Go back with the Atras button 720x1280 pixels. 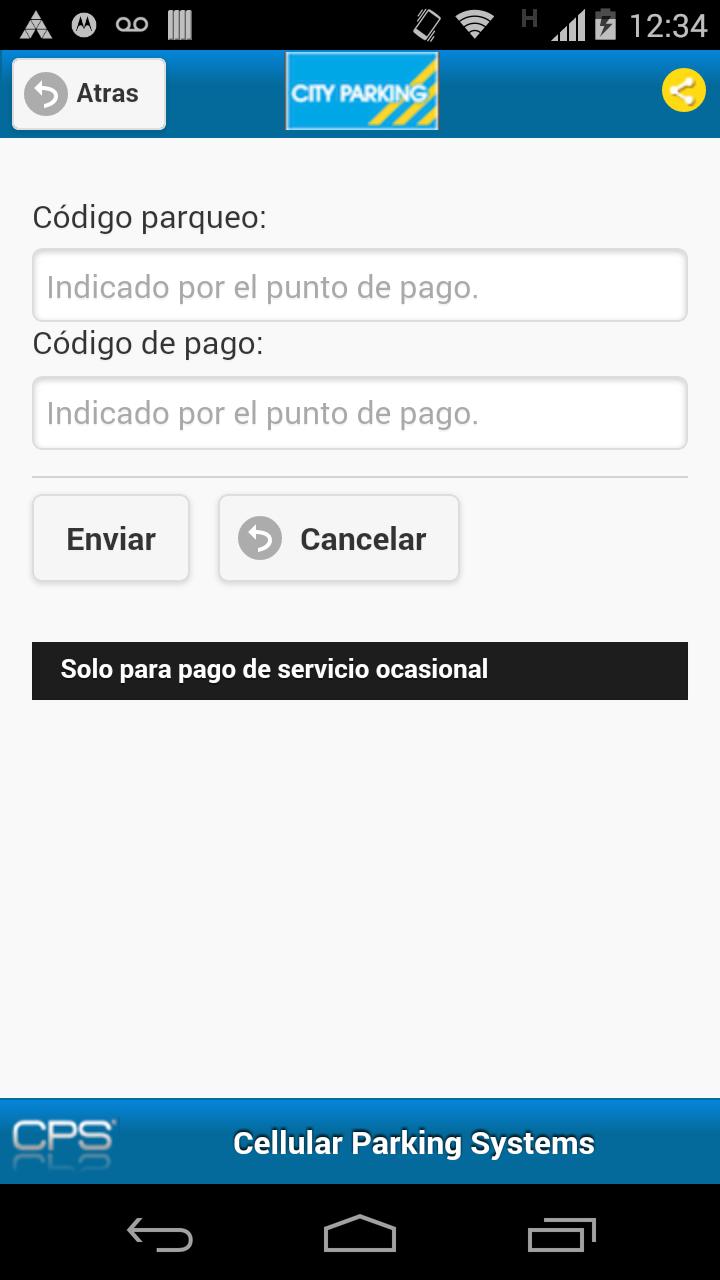click(x=89, y=94)
